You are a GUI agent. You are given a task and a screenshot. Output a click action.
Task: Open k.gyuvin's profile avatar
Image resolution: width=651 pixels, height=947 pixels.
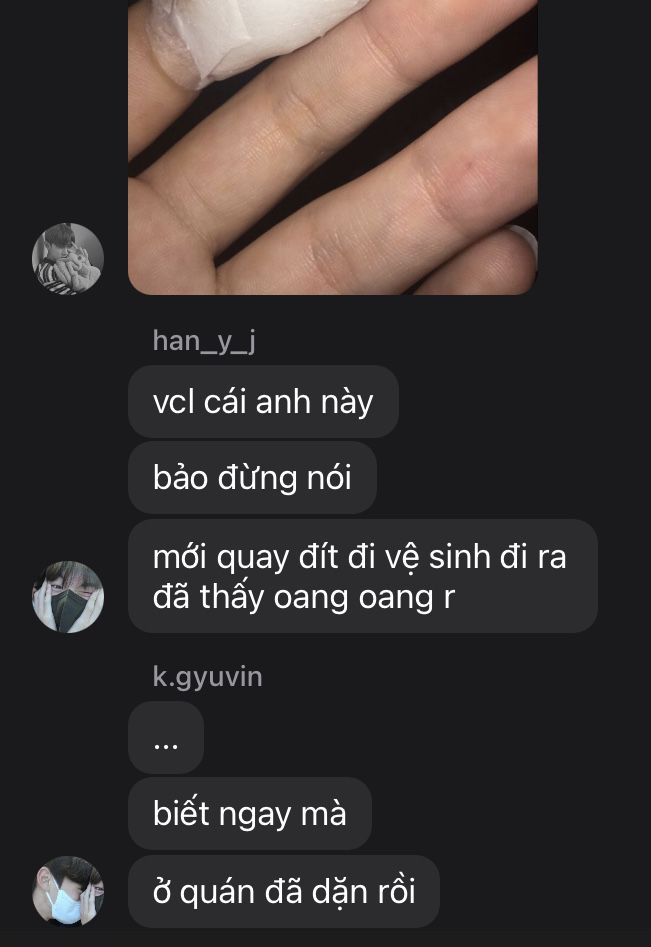(68, 891)
